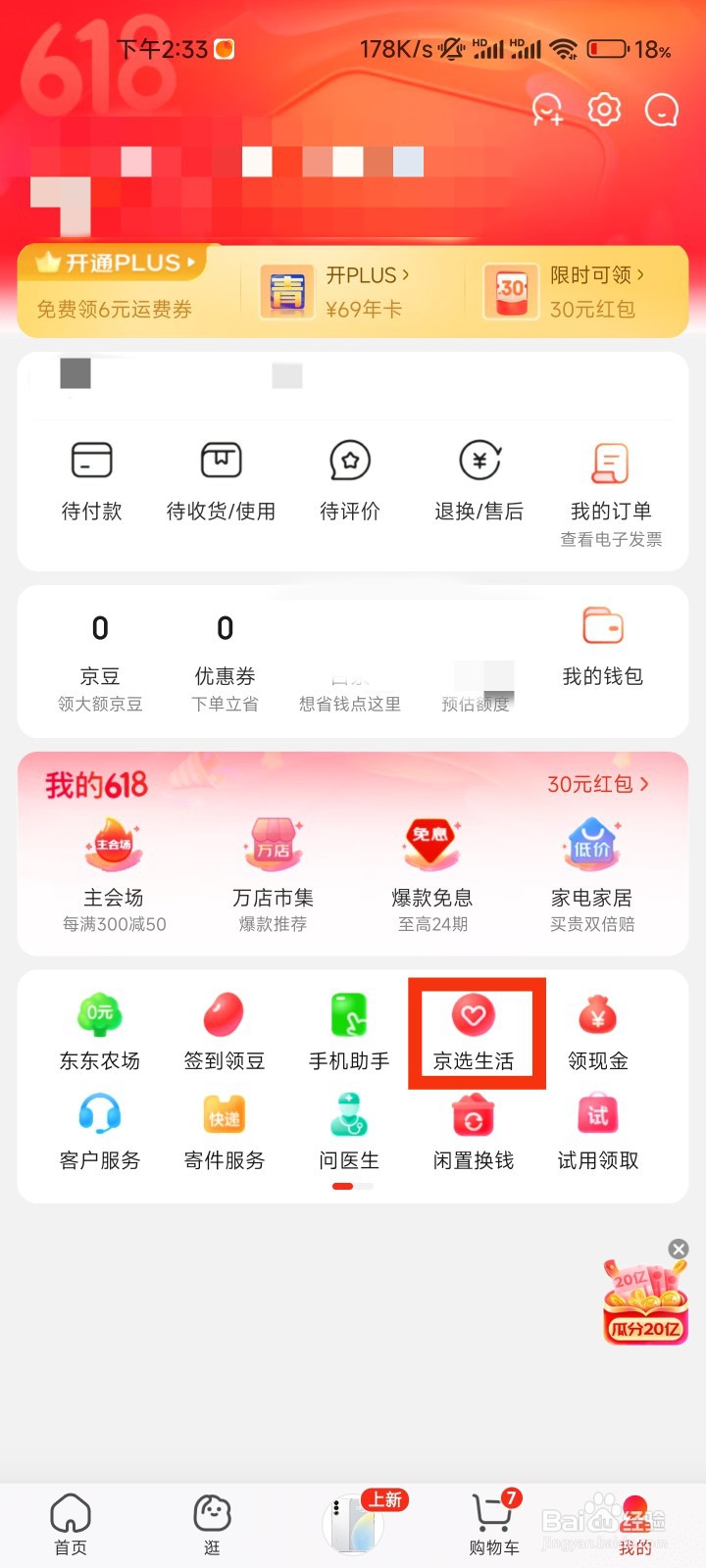This screenshot has height=1568, width=706.
Task: Open the settings gear icon
Action: click(x=604, y=110)
